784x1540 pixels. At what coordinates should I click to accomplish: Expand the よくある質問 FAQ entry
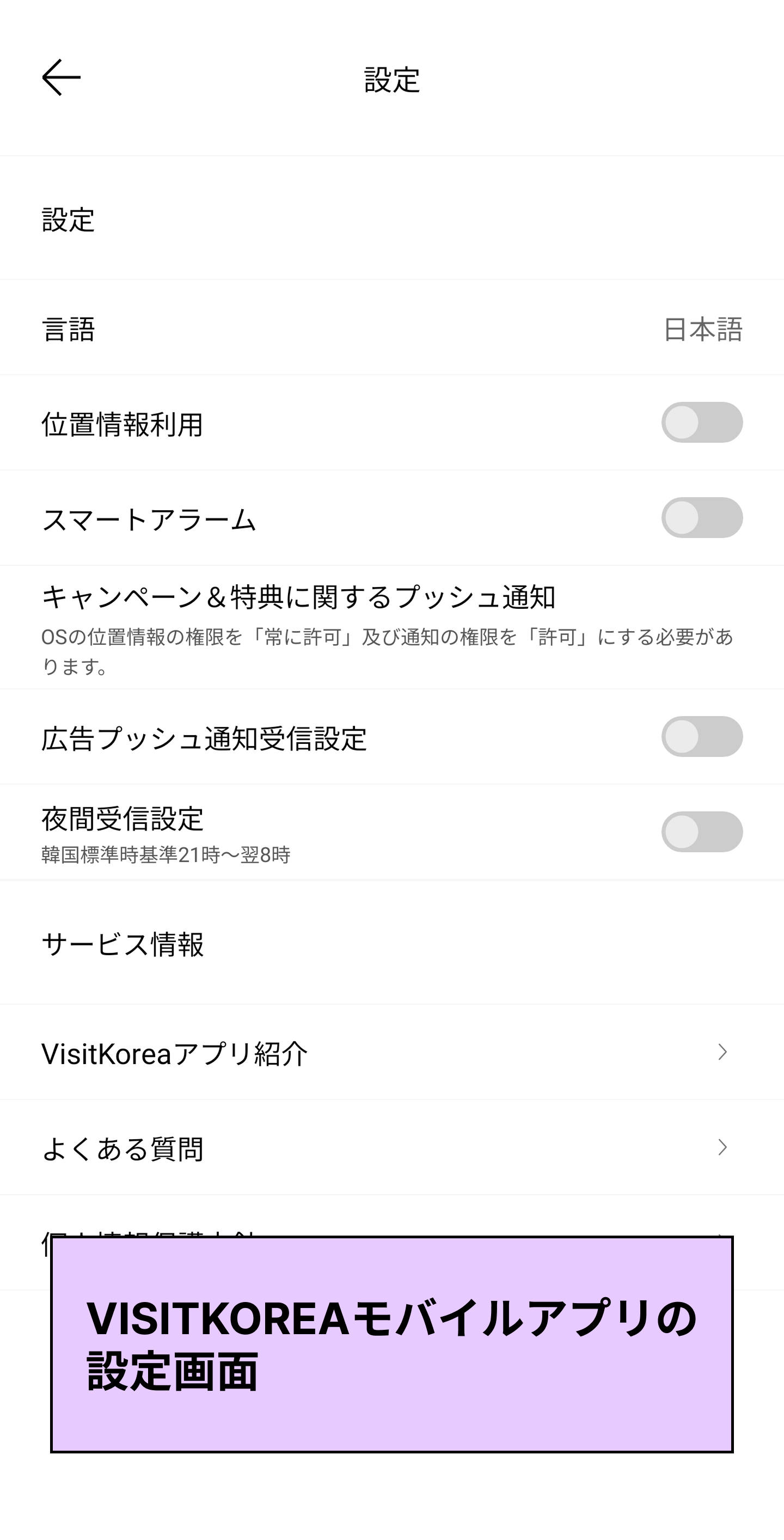[722, 1148]
